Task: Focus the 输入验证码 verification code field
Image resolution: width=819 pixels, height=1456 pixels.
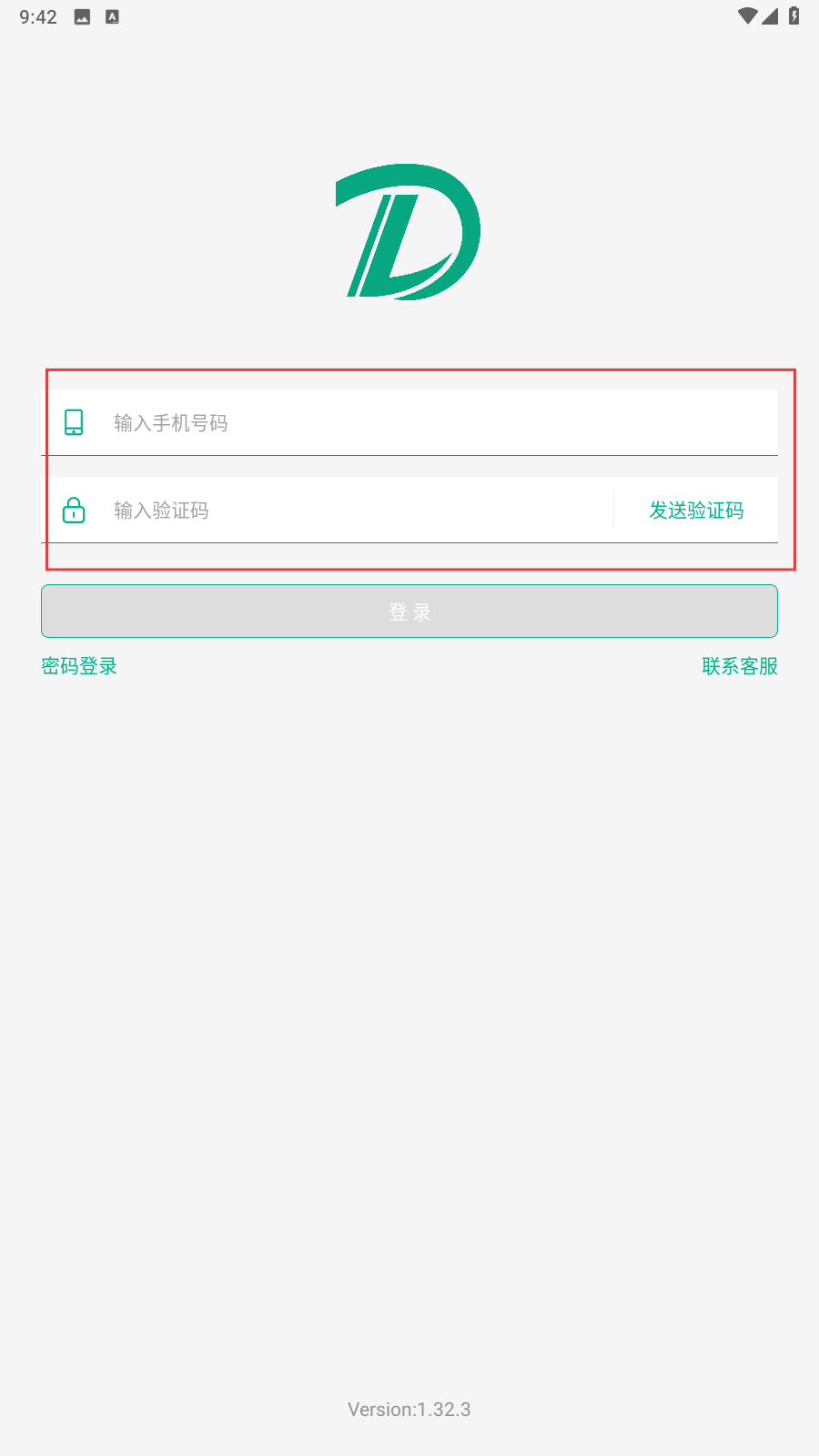Action: [x=359, y=510]
